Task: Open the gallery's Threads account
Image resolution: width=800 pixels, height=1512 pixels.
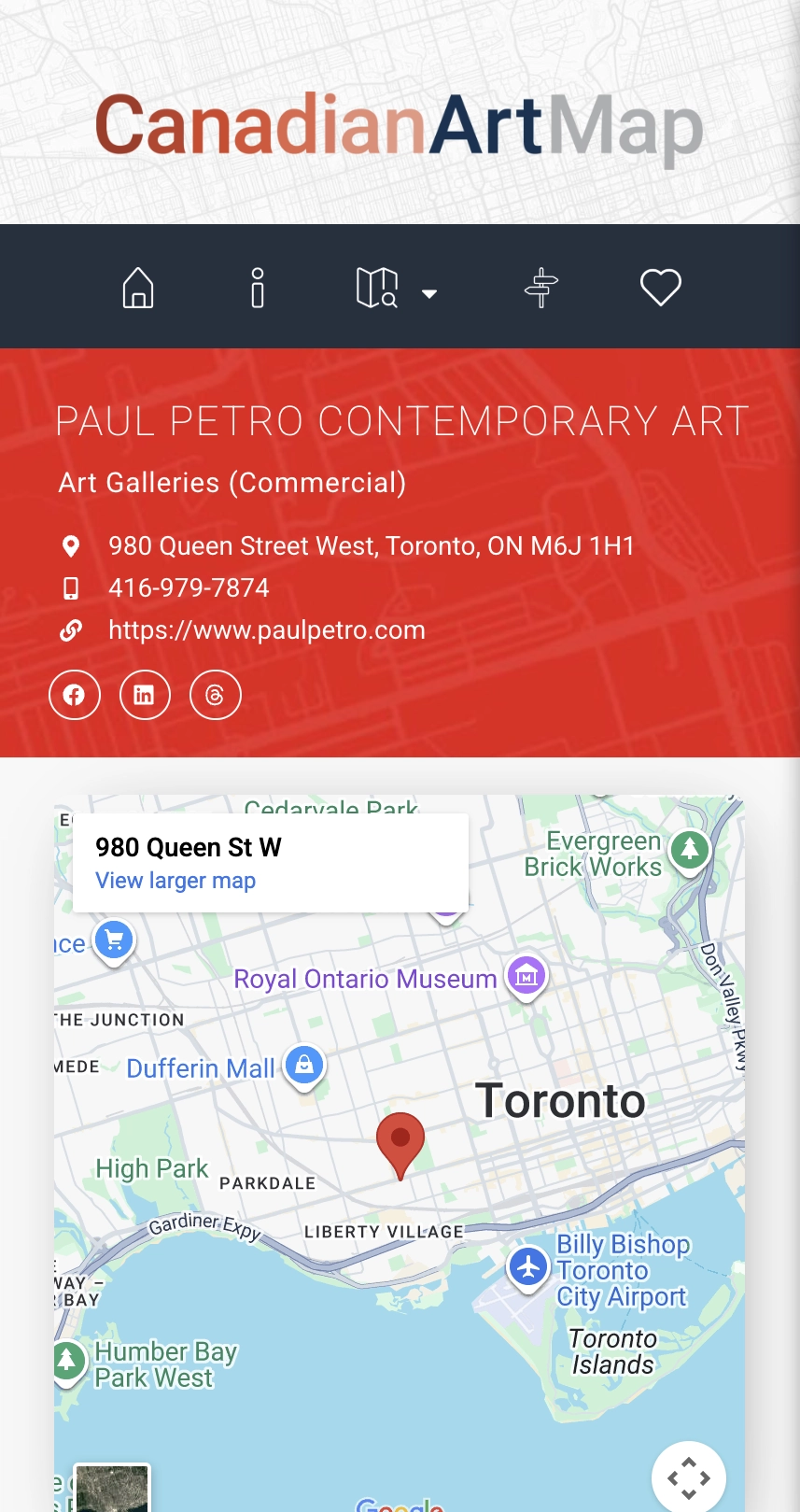Action: [216, 695]
